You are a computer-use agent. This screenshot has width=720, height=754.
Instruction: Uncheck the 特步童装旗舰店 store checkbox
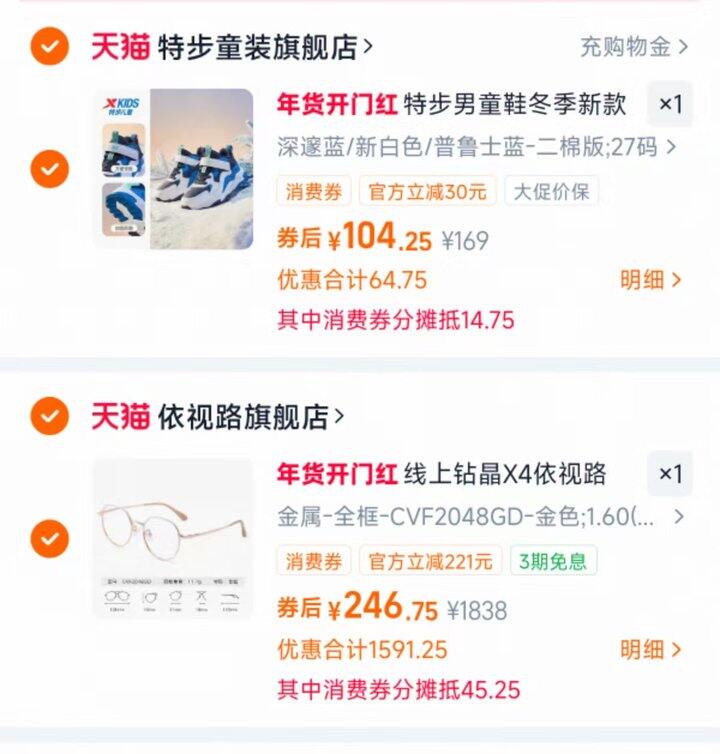point(49,46)
